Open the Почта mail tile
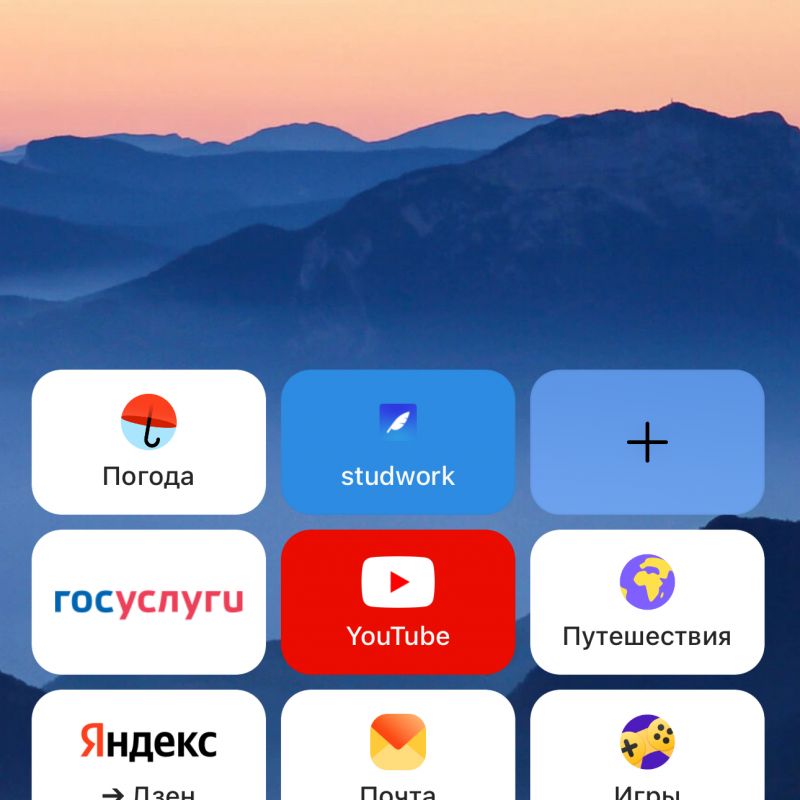The image size is (800, 800). [x=398, y=750]
